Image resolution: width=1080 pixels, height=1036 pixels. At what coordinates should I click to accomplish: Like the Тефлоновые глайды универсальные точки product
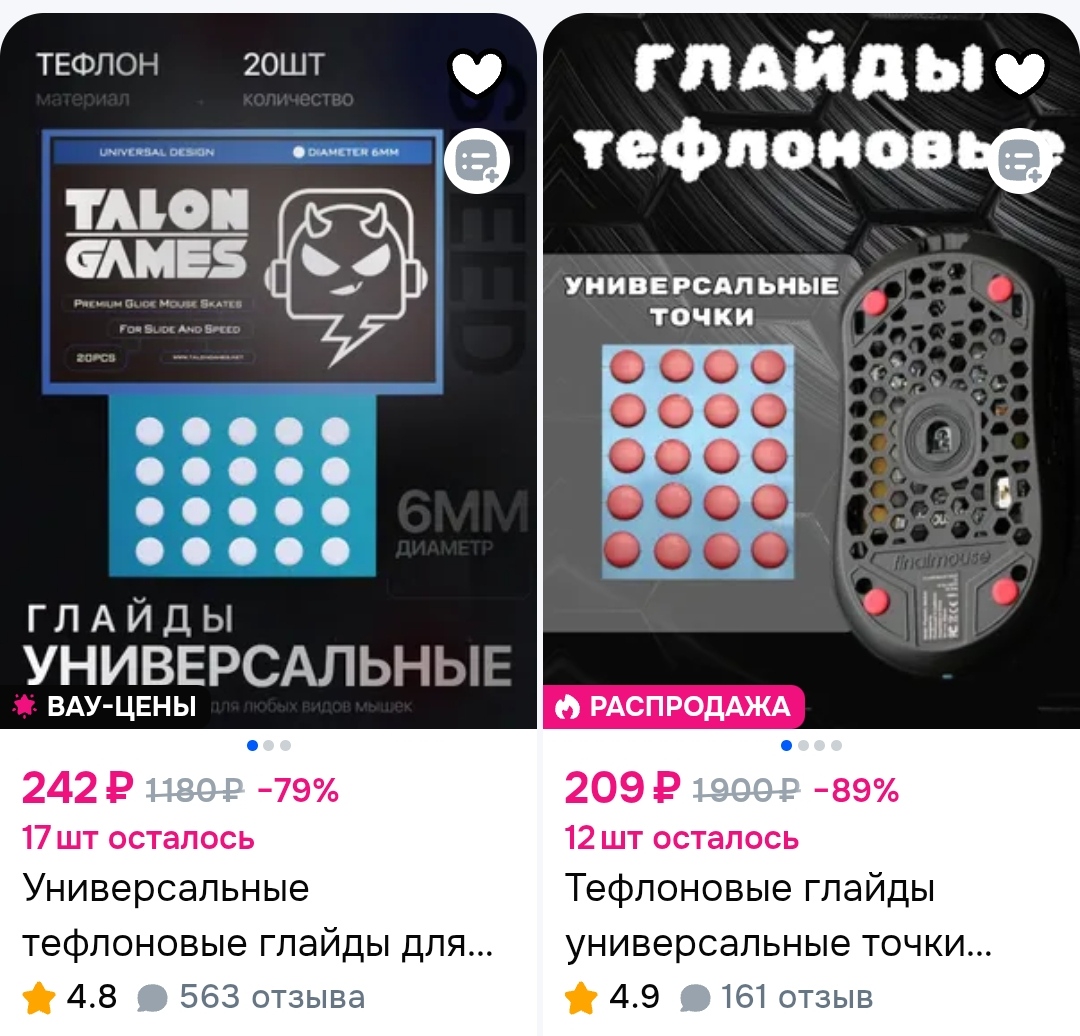1020,72
